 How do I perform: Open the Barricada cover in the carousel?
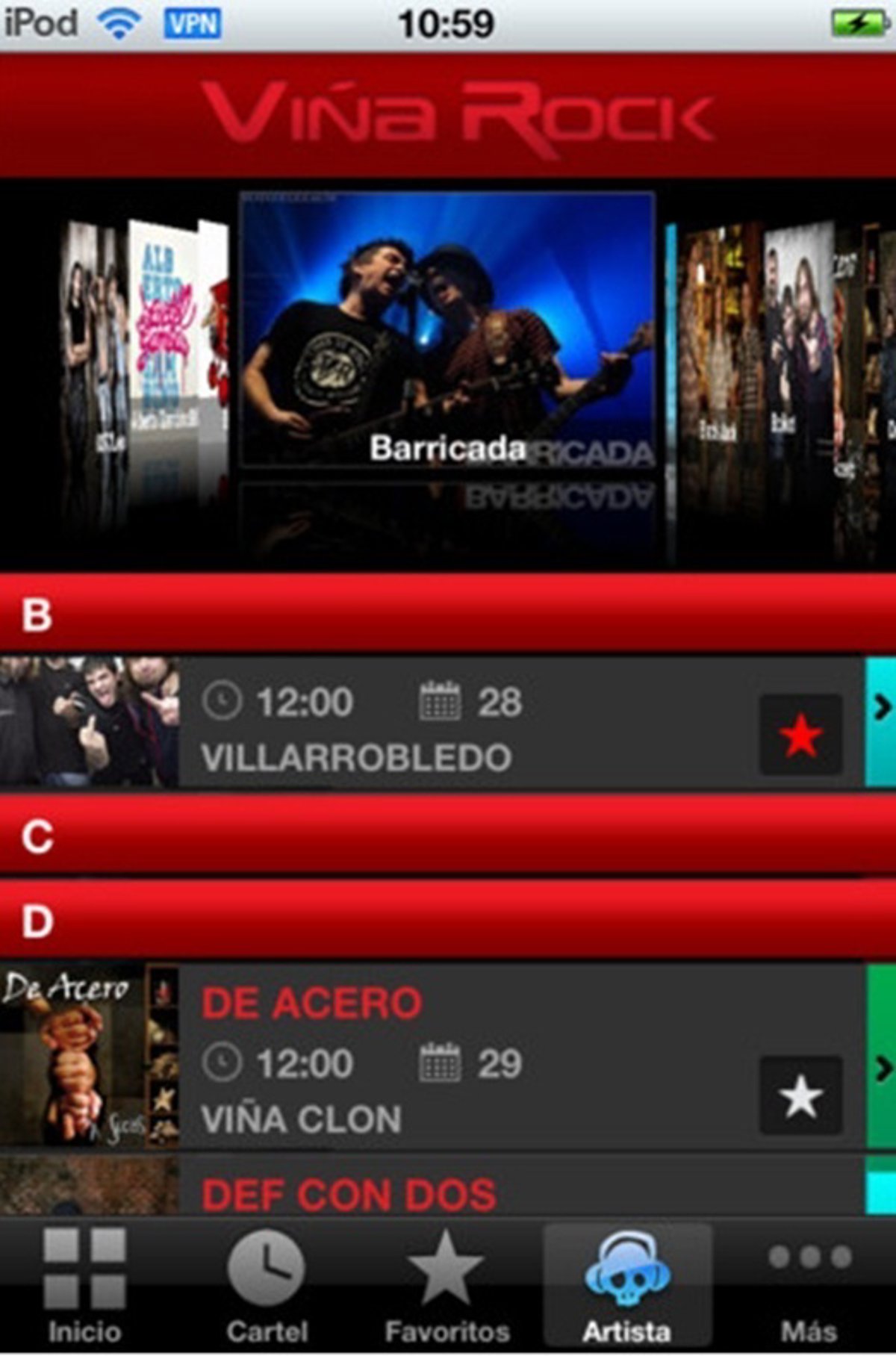pyautogui.click(x=447, y=329)
